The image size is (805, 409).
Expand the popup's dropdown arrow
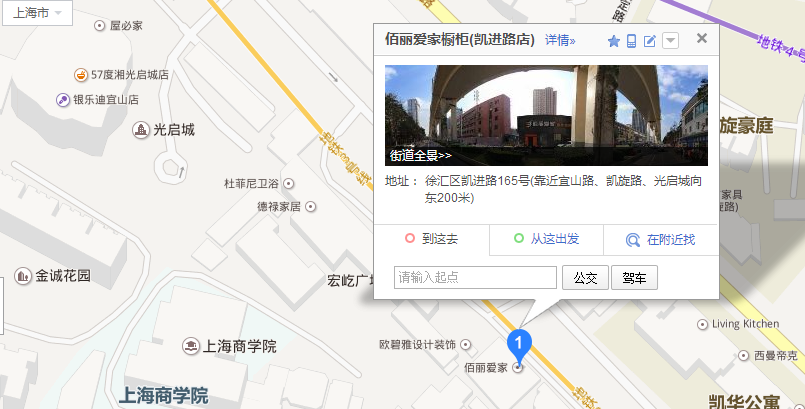point(671,41)
